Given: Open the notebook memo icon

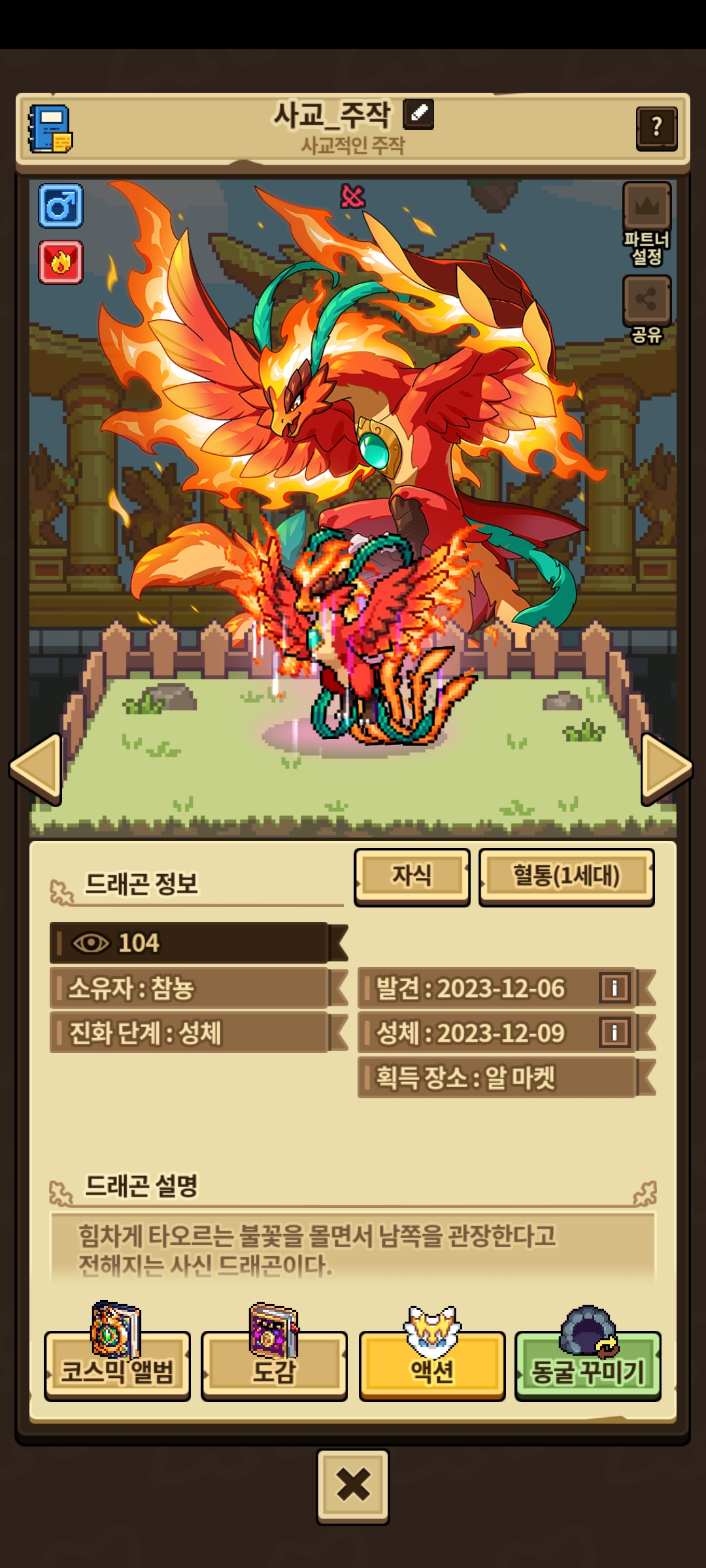Looking at the screenshot, I should [x=50, y=129].
